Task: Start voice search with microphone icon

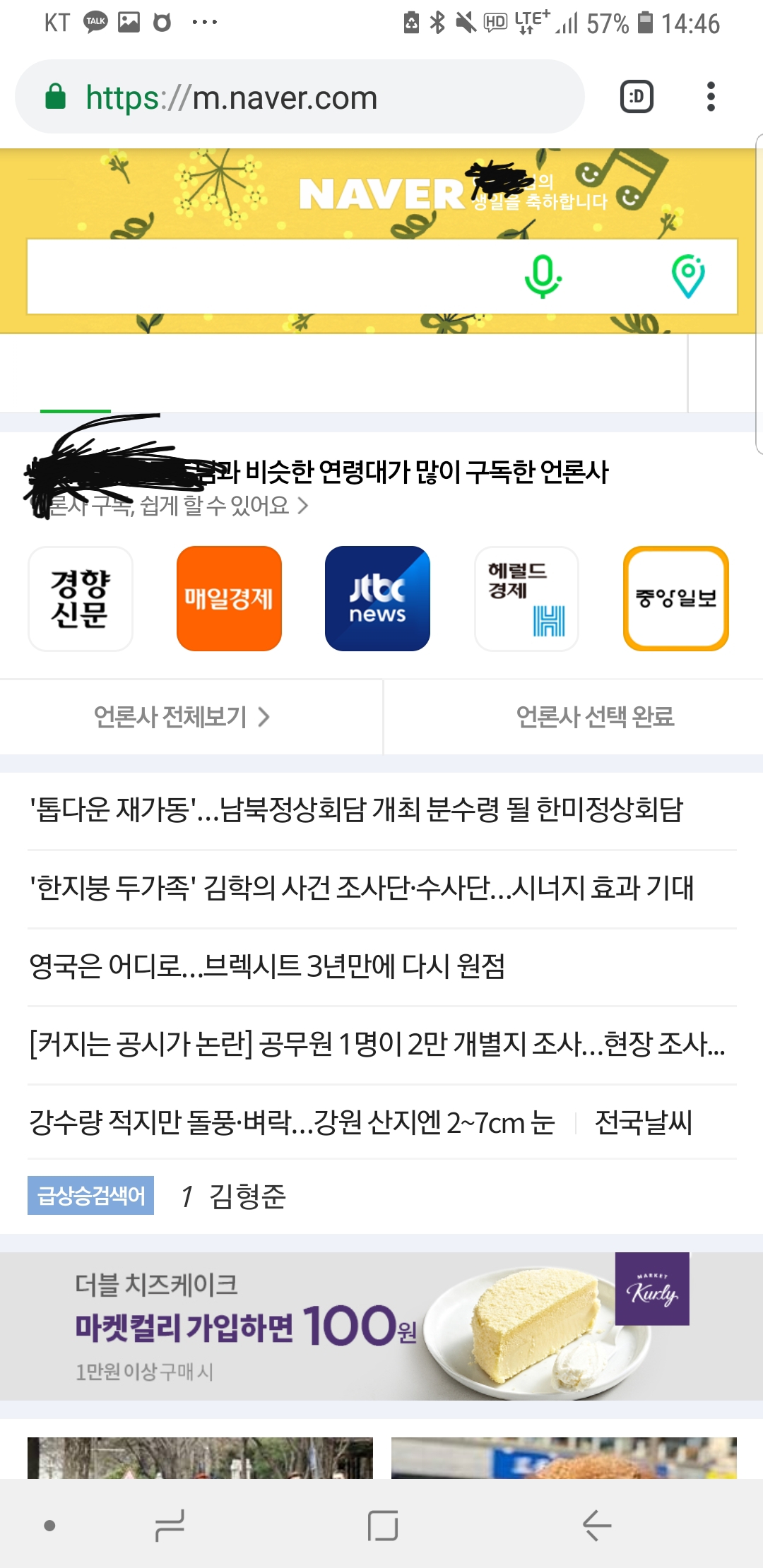Action: [x=542, y=276]
